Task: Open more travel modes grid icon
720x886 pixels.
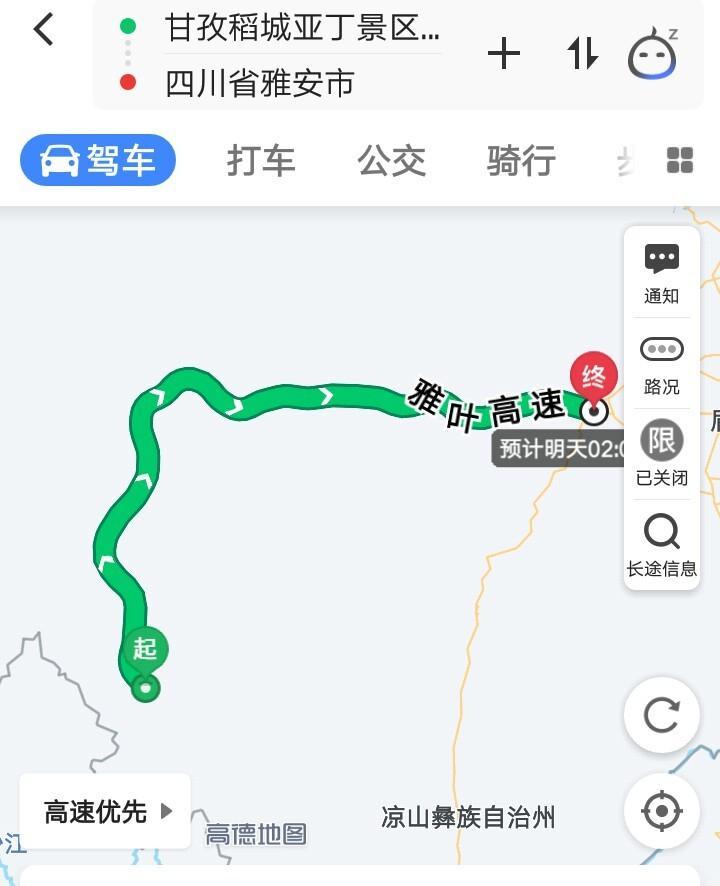Action: pos(680,160)
